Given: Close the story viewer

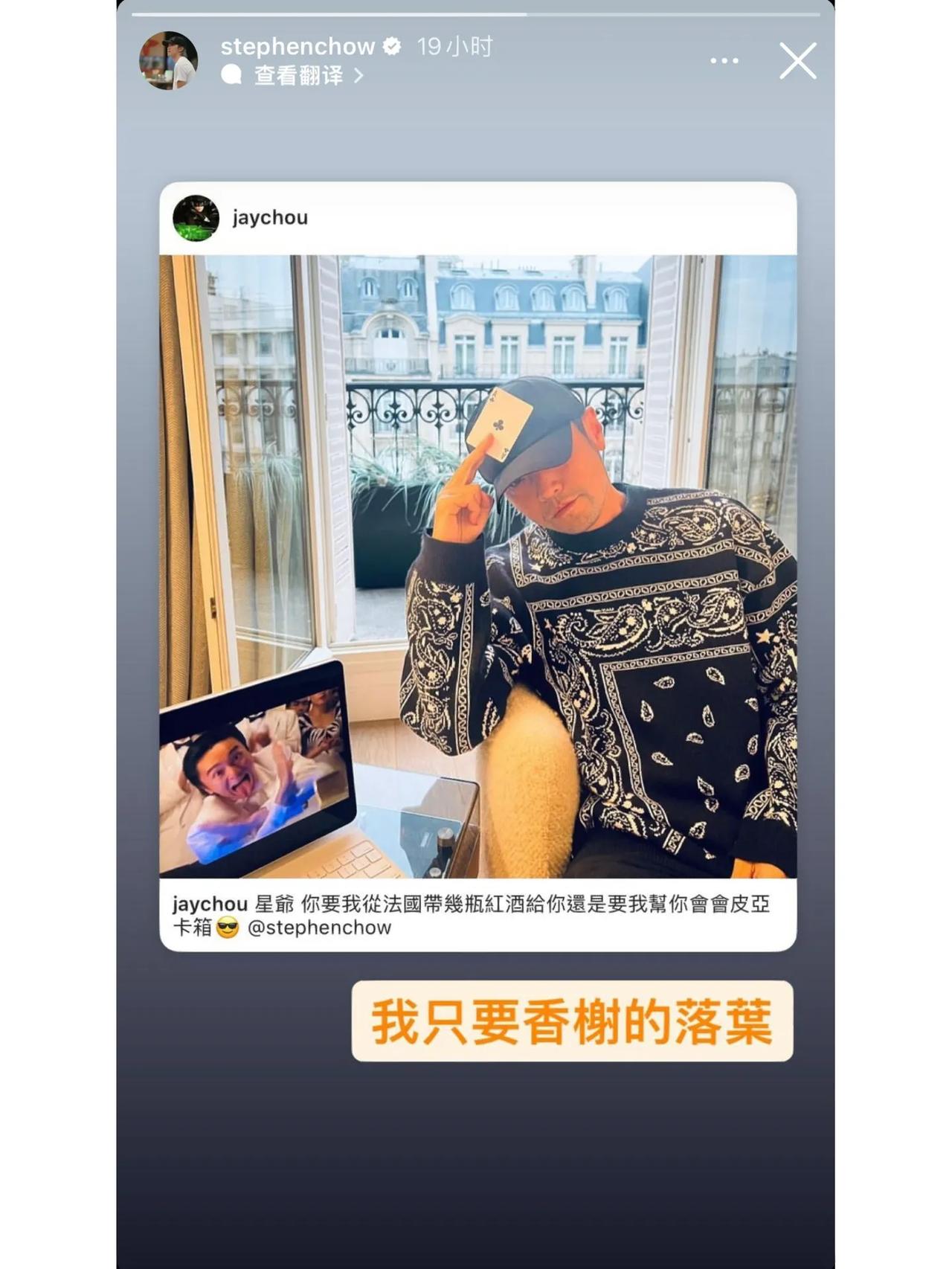Looking at the screenshot, I should [797, 60].
